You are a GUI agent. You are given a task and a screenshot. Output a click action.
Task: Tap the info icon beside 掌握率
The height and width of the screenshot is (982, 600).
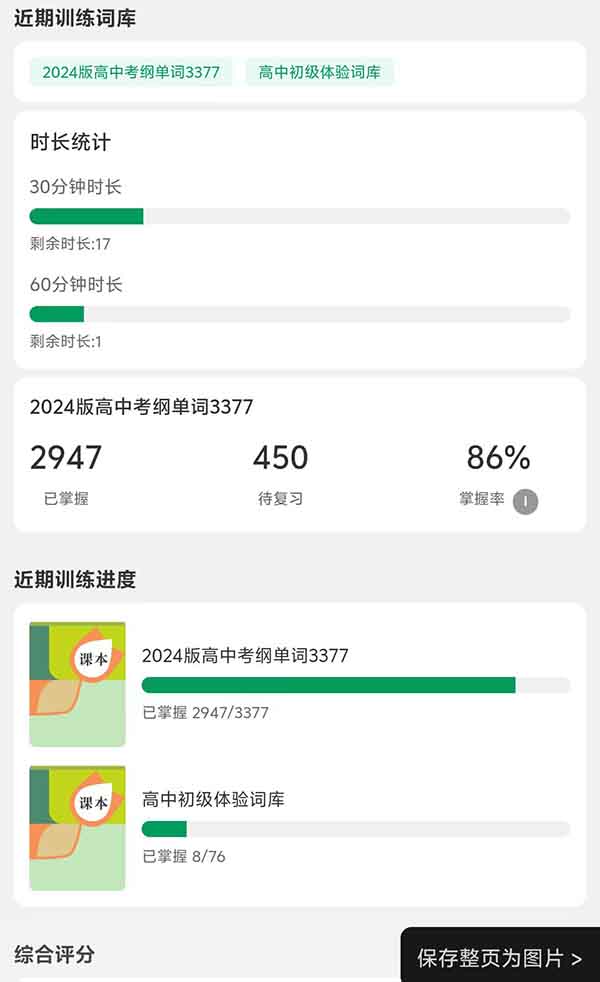pos(525,501)
